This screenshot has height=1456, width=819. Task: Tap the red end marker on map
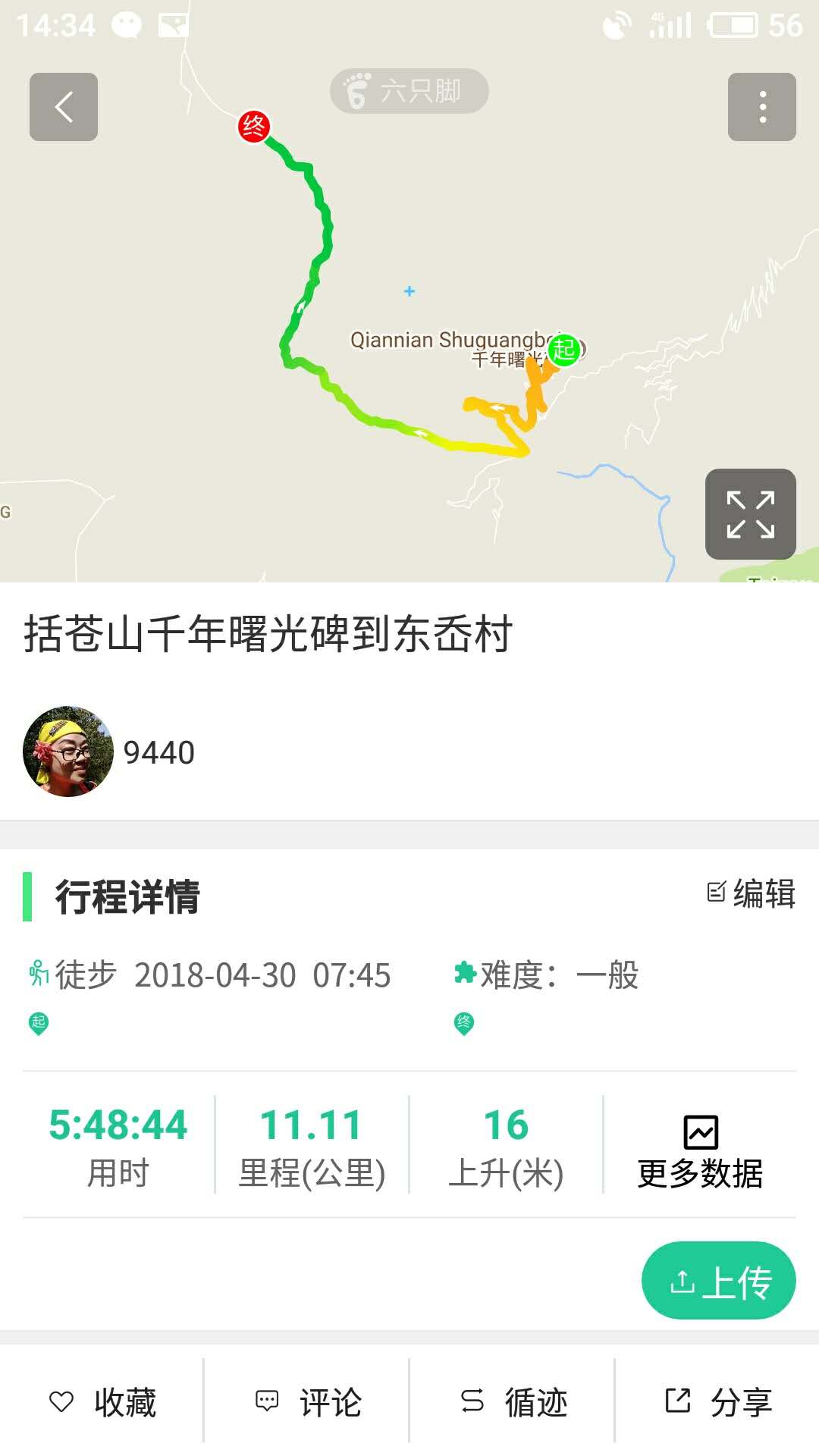click(253, 126)
